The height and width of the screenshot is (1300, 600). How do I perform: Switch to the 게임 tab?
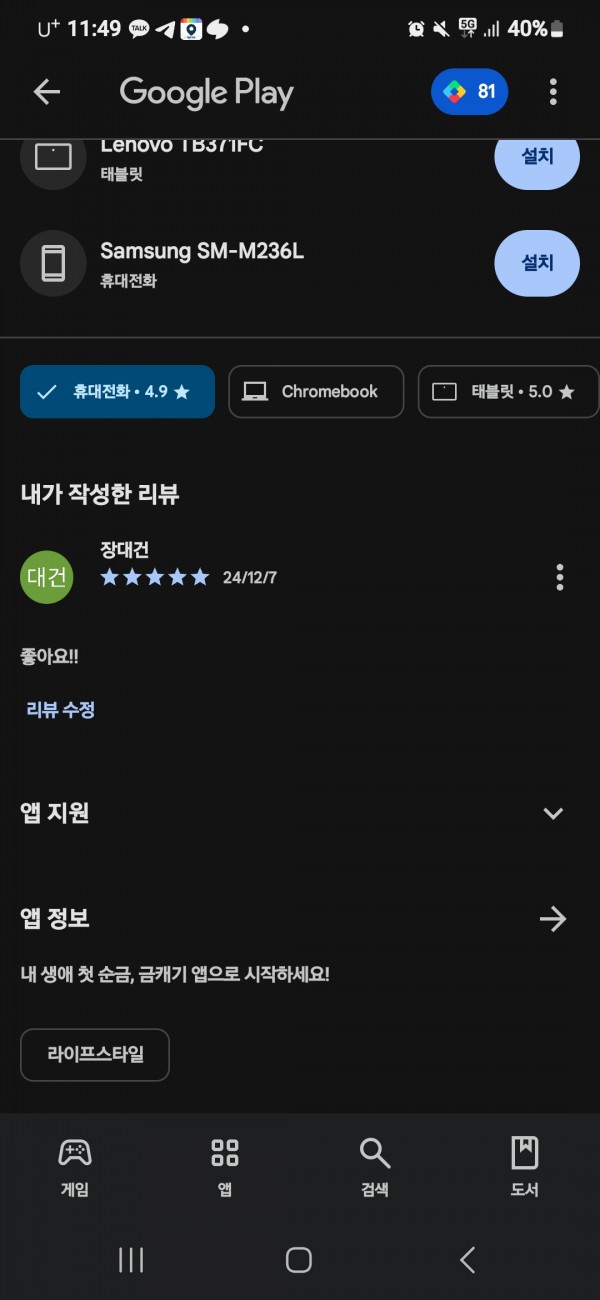pyautogui.click(x=75, y=1167)
